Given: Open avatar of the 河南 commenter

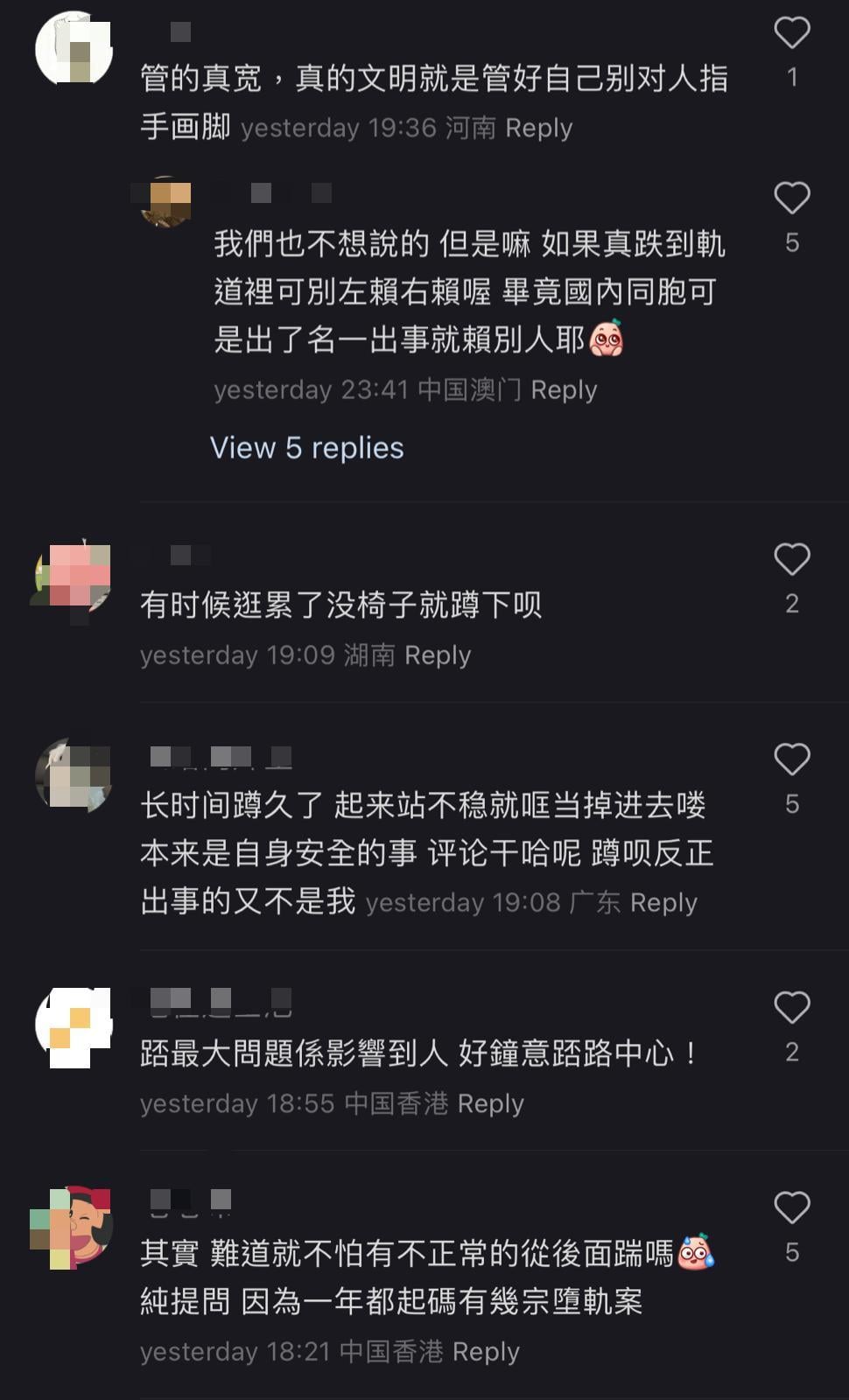Looking at the screenshot, I should pos(74,48).
